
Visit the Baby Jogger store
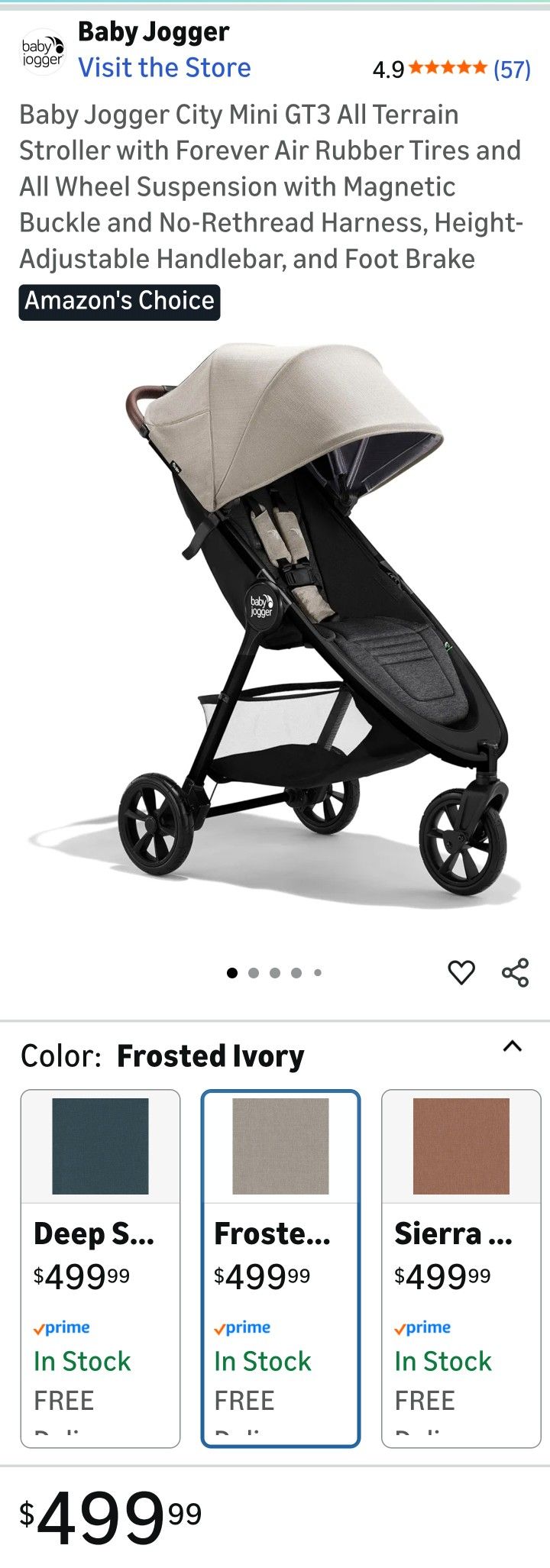point(164,68)
